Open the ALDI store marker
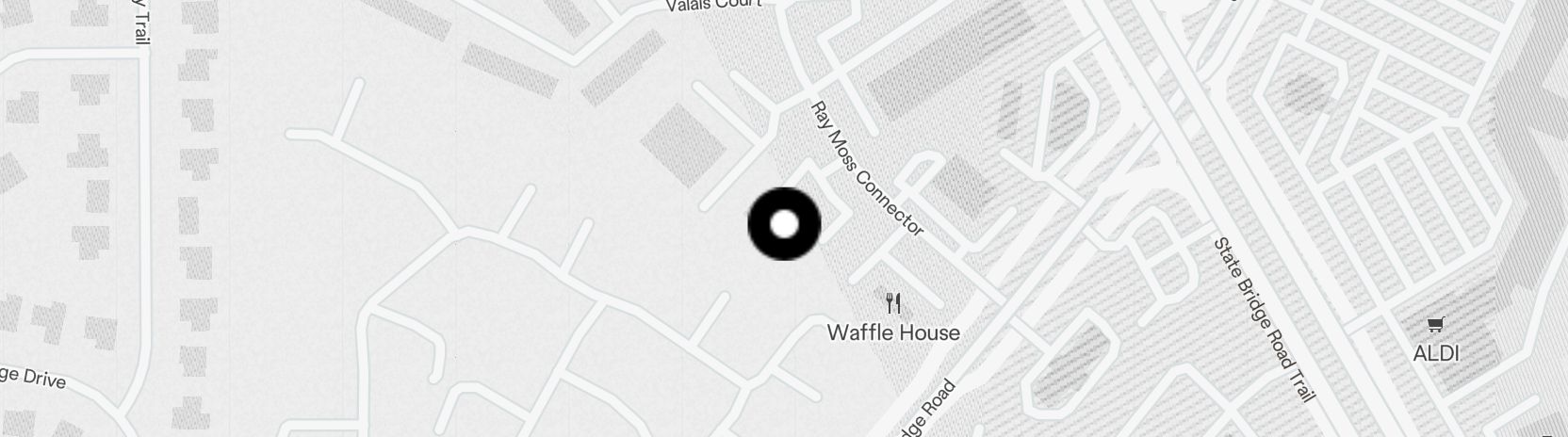Viewport: 1568px width, 437px height. pyautogui.click(x=1435, y=326)
